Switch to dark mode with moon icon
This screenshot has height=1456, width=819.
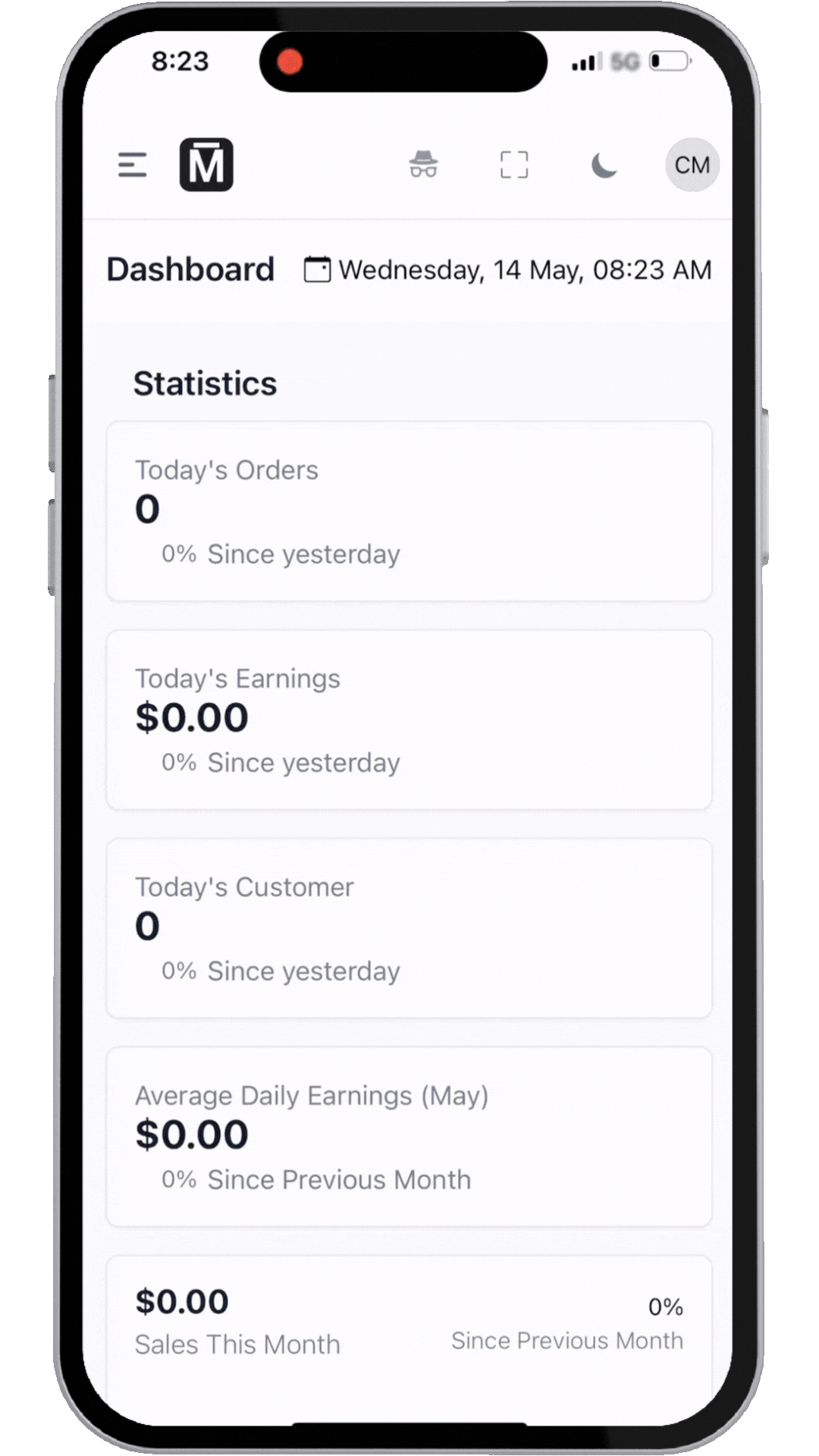coord(604,165)
